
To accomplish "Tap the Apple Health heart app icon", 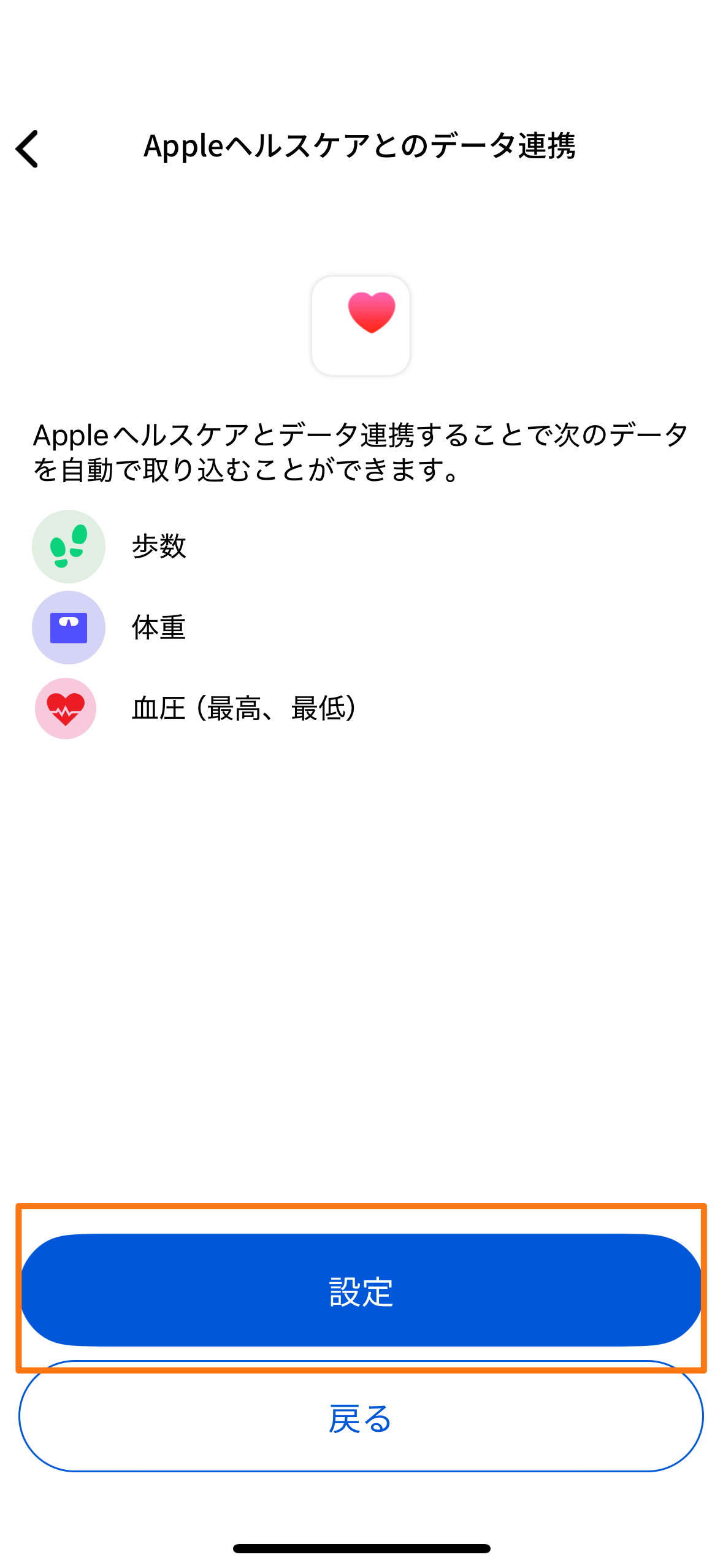I will tap(361, 326).
